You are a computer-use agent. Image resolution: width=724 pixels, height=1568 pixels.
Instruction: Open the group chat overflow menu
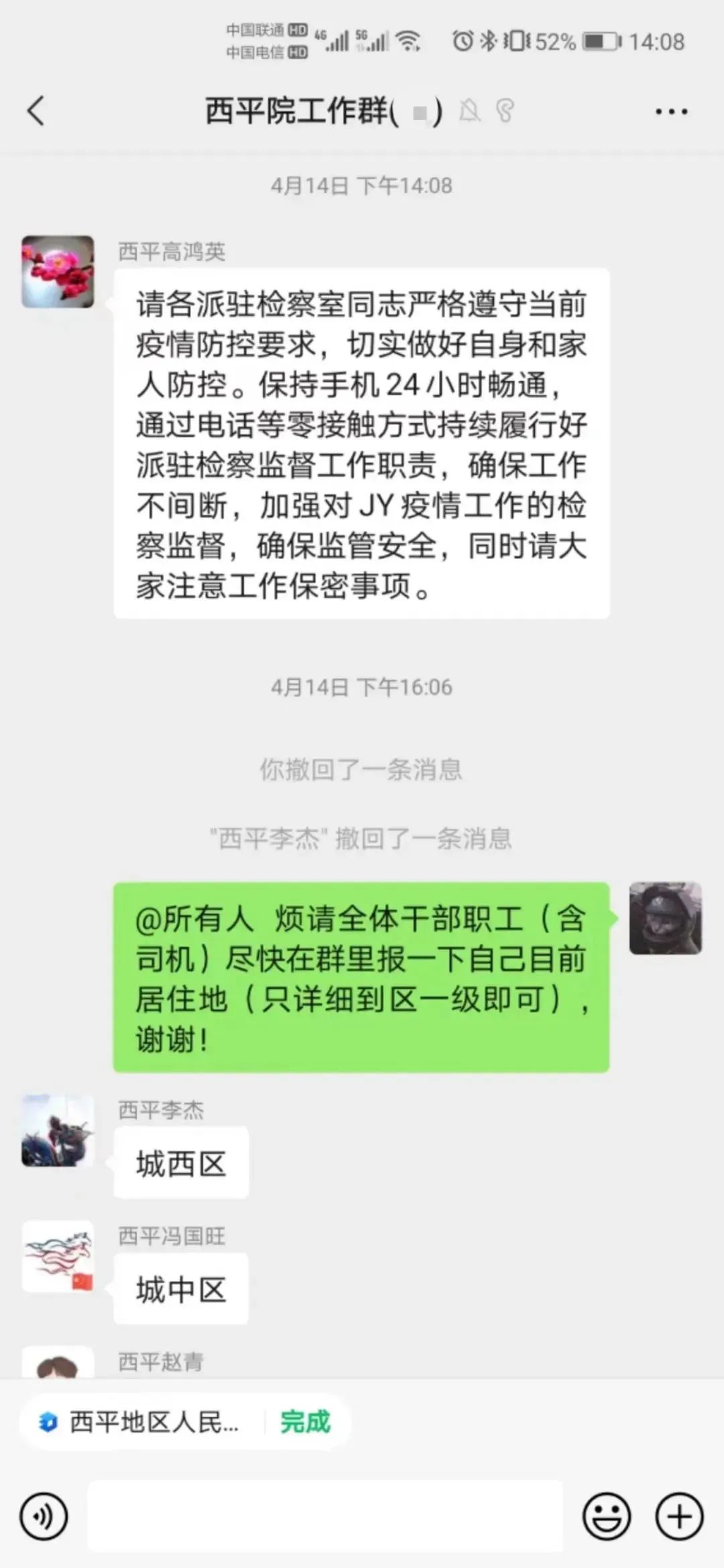(x=671, y=112)
